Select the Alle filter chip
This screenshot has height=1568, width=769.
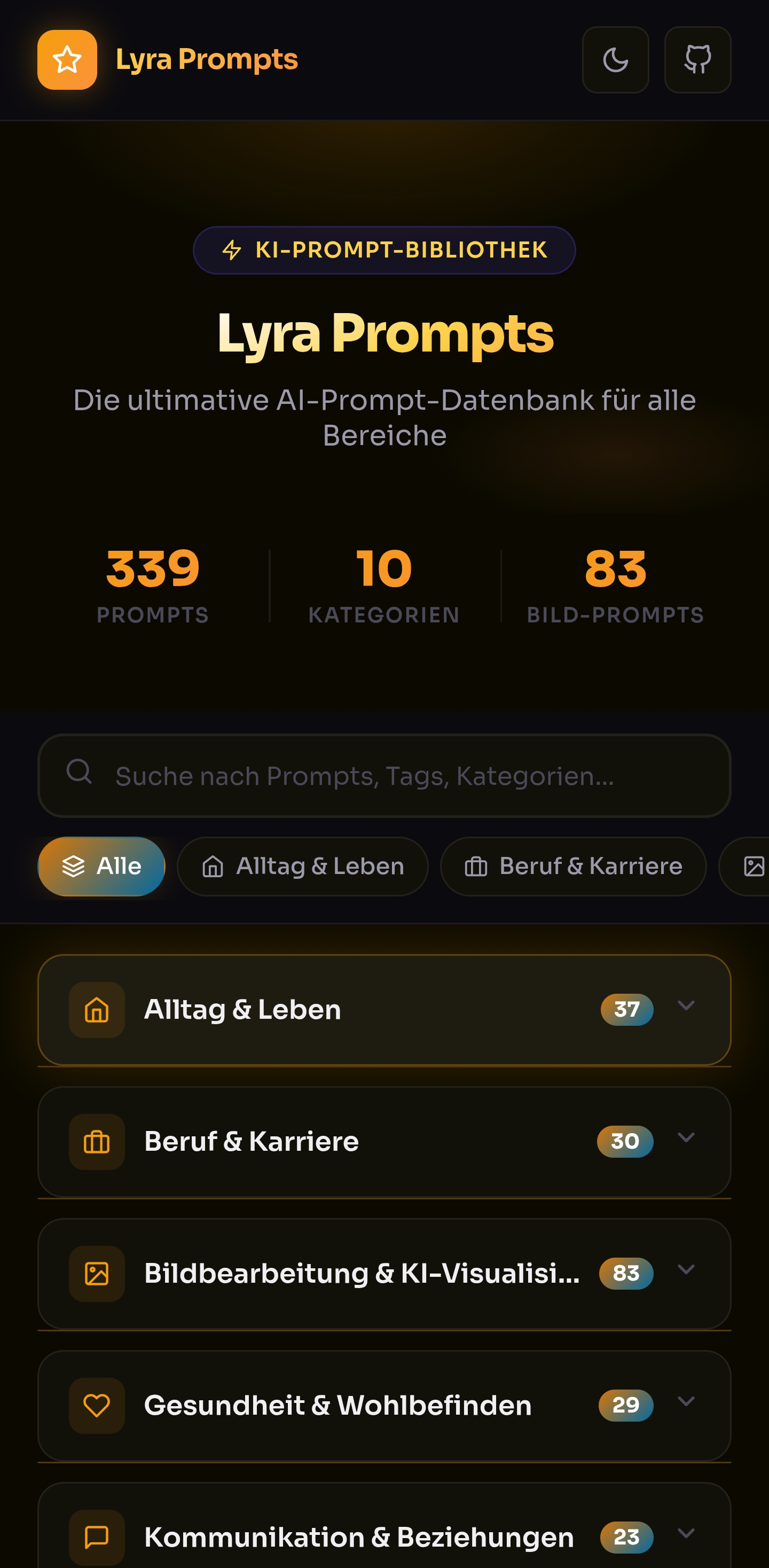[x=101, y=866]
